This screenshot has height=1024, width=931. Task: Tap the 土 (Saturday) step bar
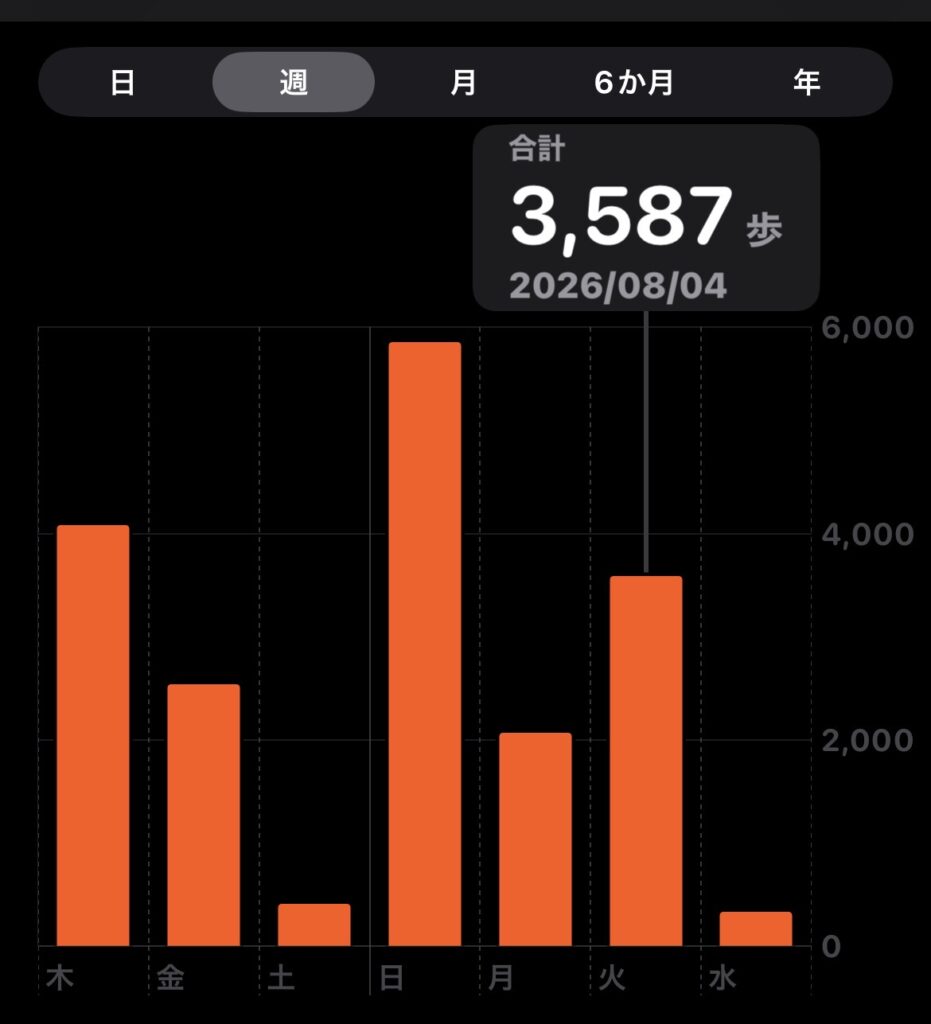click(314, 925)
